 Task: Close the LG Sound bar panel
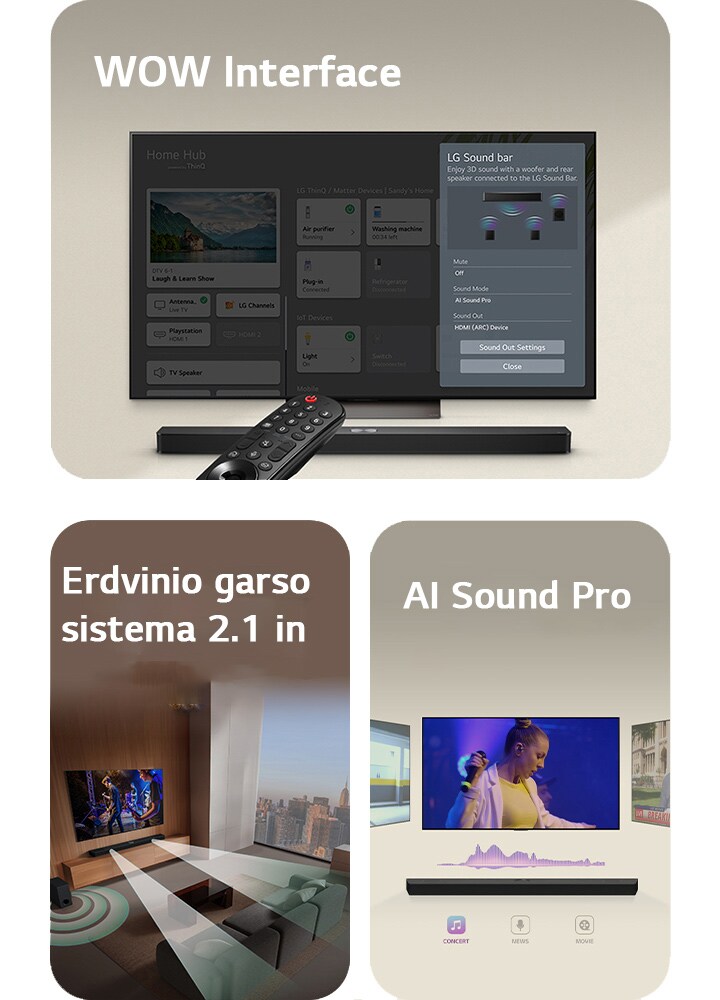point(512,367)
